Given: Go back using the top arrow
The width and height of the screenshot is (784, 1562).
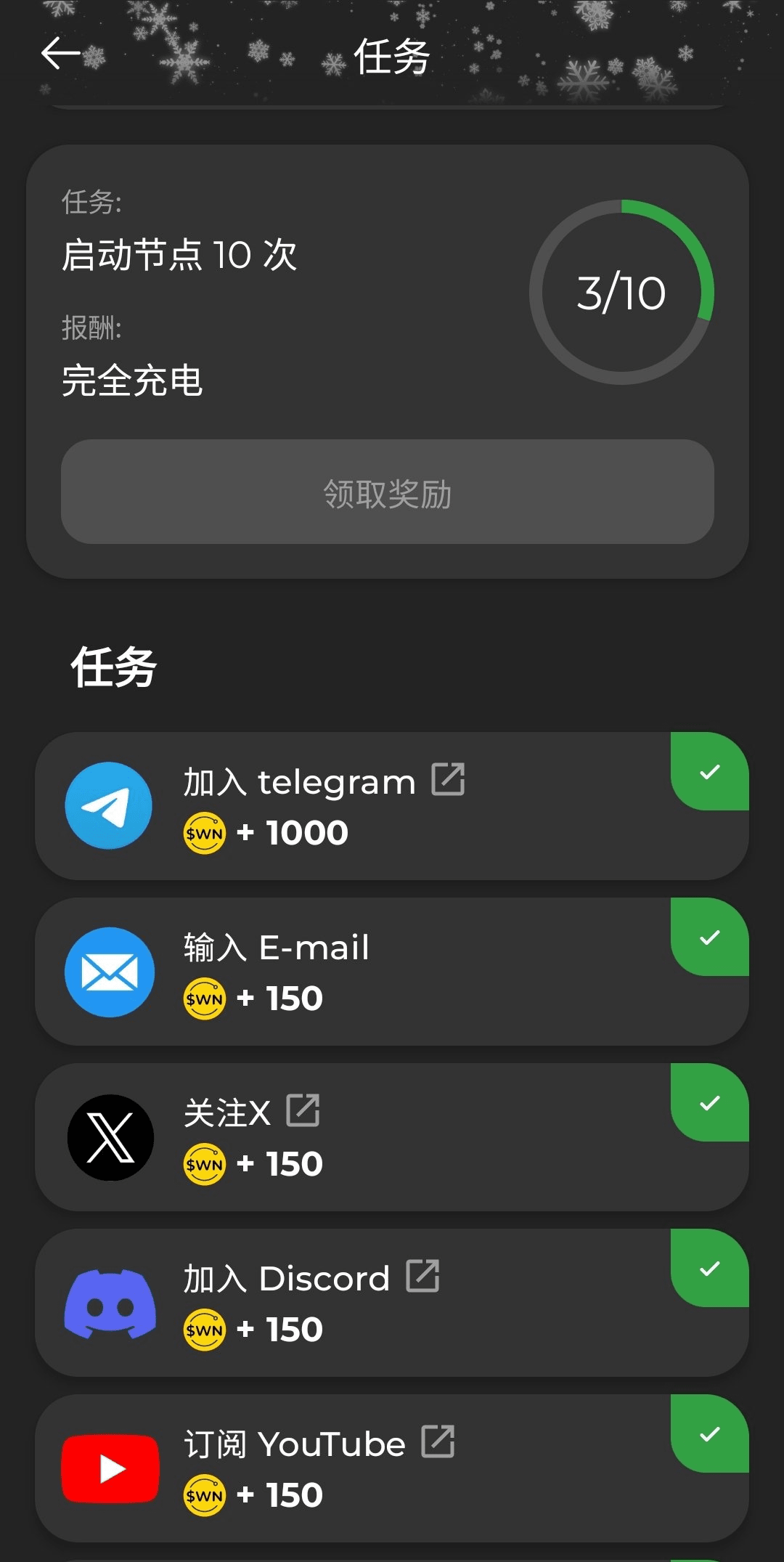Looking at the screenshot, I should pyautogui.click(x=61, y=54).
